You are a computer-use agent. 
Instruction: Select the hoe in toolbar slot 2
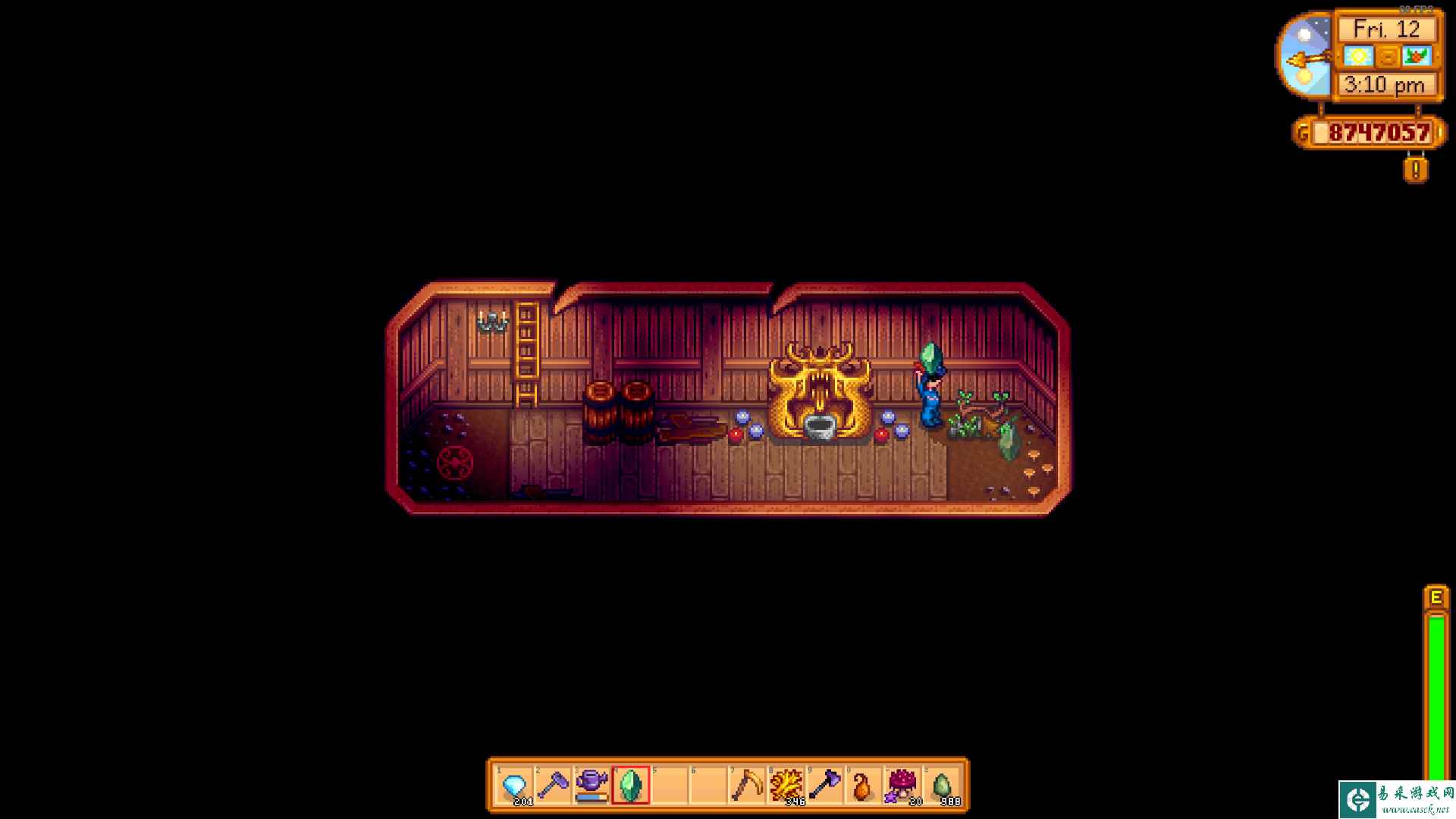tap(553, 785)
